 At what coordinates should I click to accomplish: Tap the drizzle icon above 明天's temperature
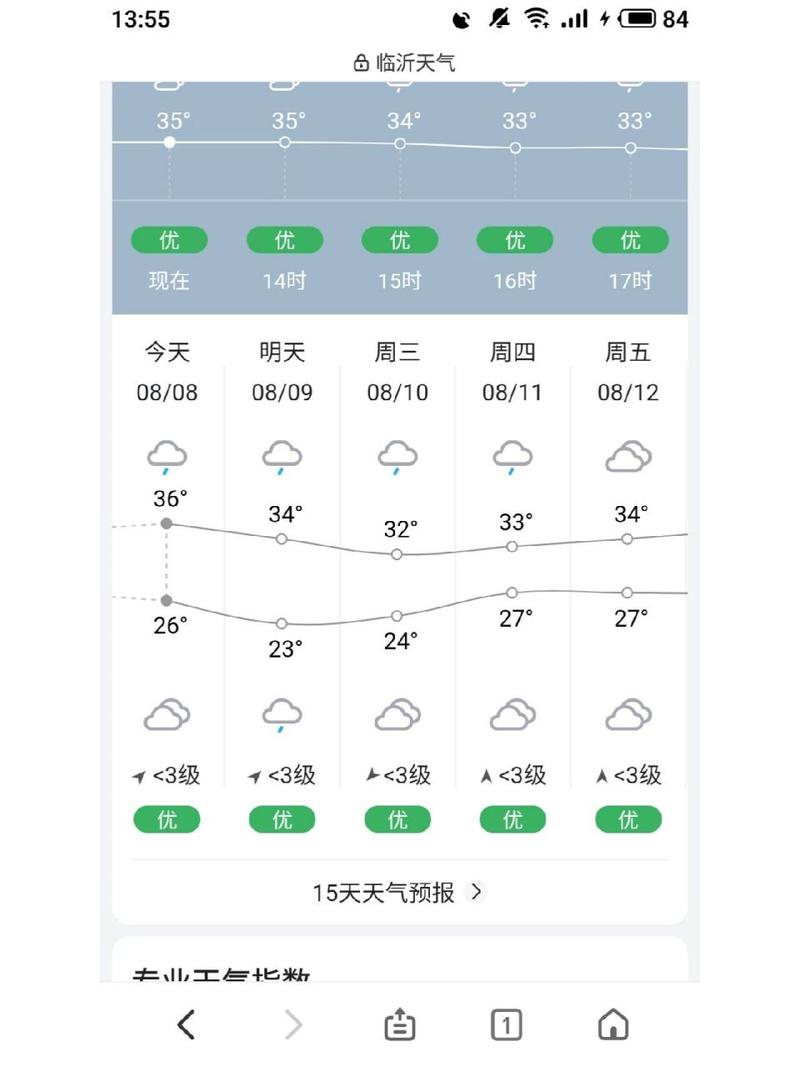281,455
